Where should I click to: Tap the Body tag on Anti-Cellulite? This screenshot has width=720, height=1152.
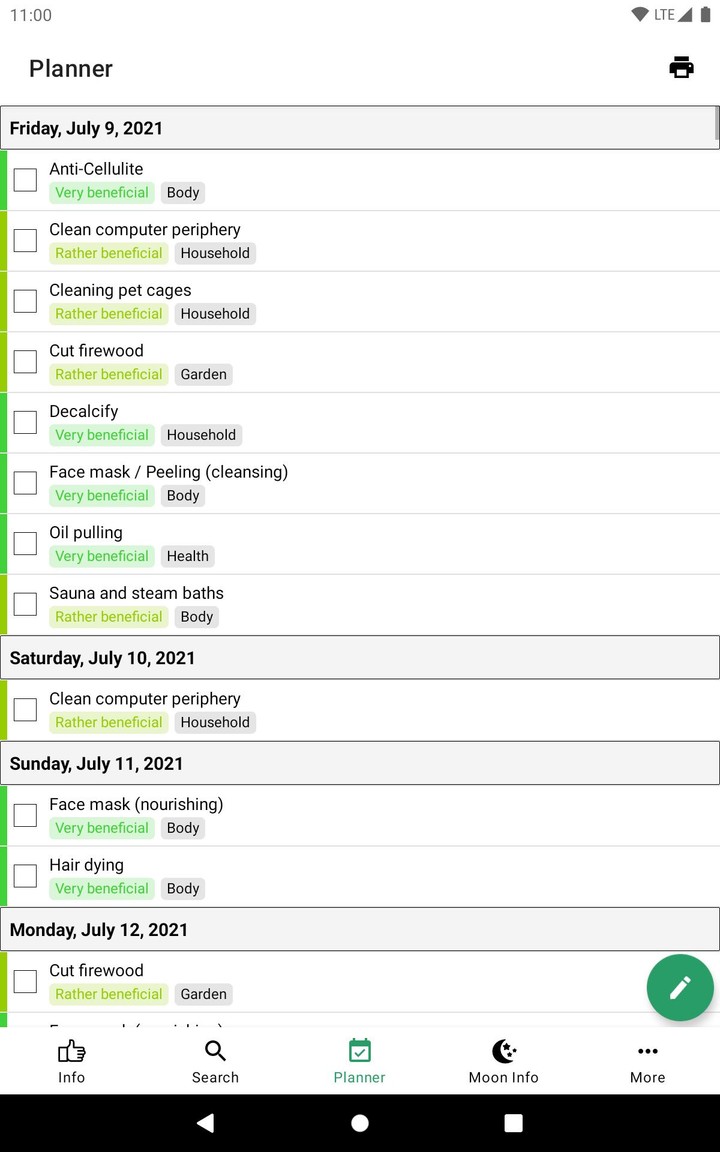(182, 192)
